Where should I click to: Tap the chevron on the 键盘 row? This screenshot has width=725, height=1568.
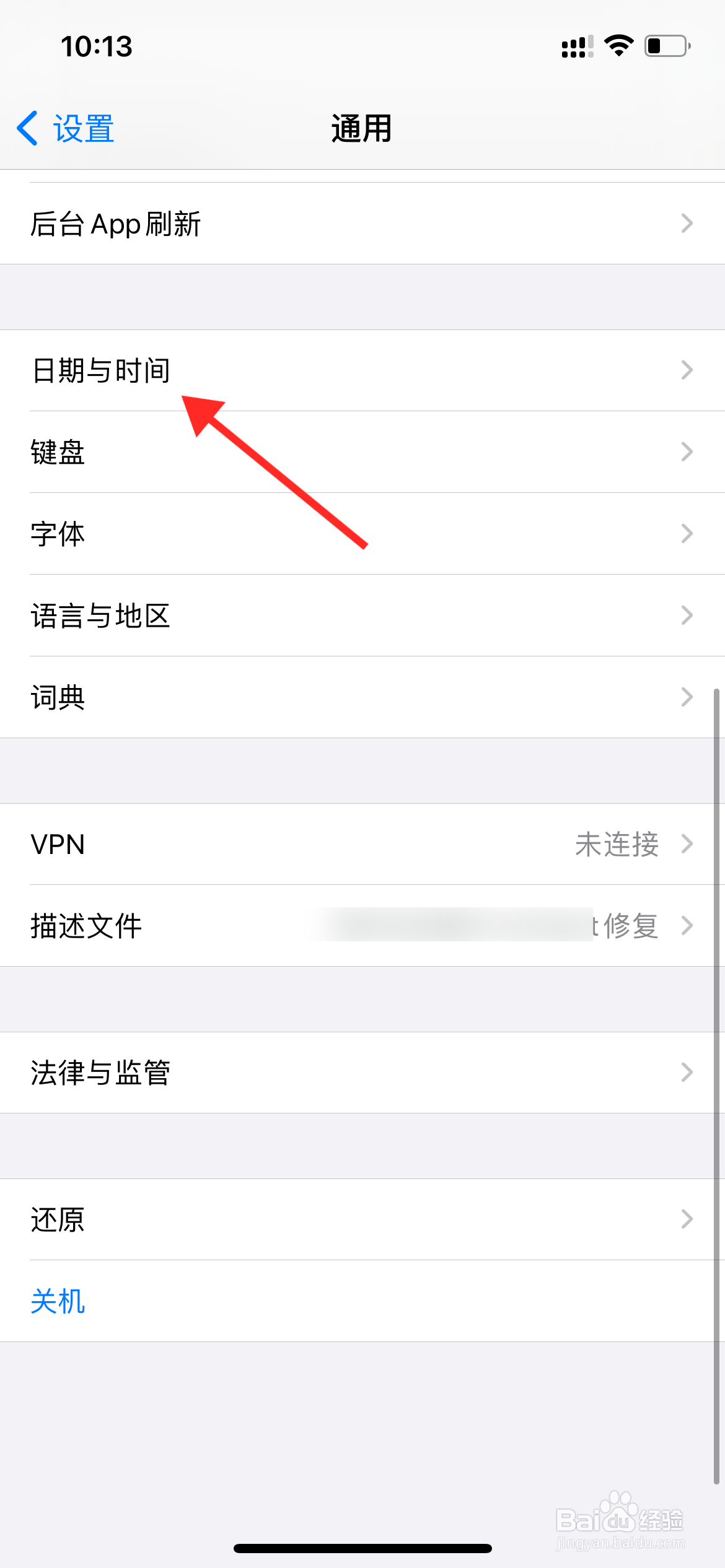pos(687,453)
